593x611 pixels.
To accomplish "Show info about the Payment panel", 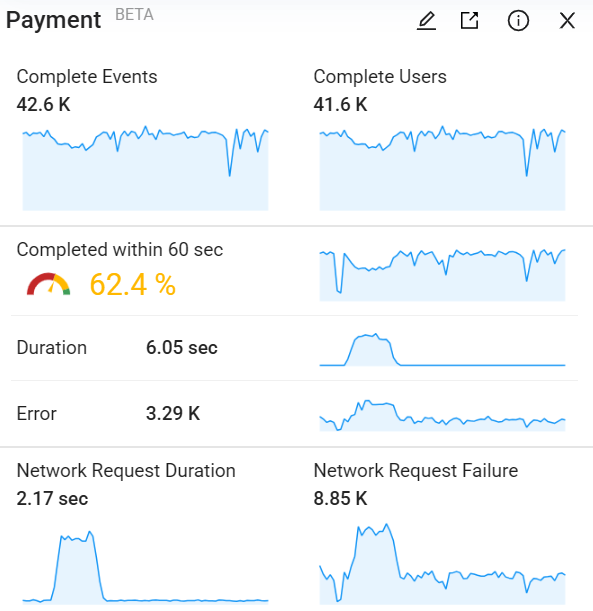I will pos(518,21).
